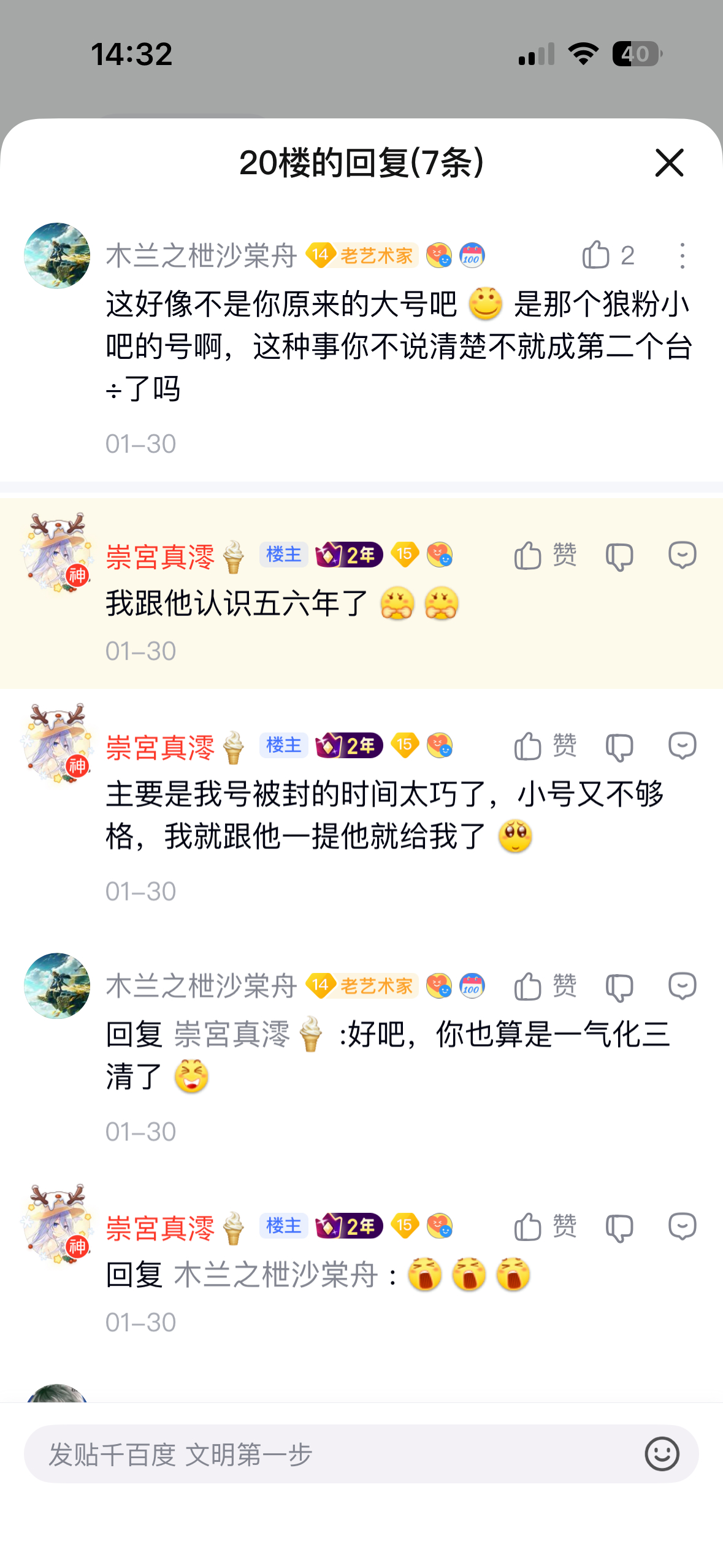The image size is (723, 1568).
Task: Dislike the reply 我跟他认识五六年了
Action: 619,556
